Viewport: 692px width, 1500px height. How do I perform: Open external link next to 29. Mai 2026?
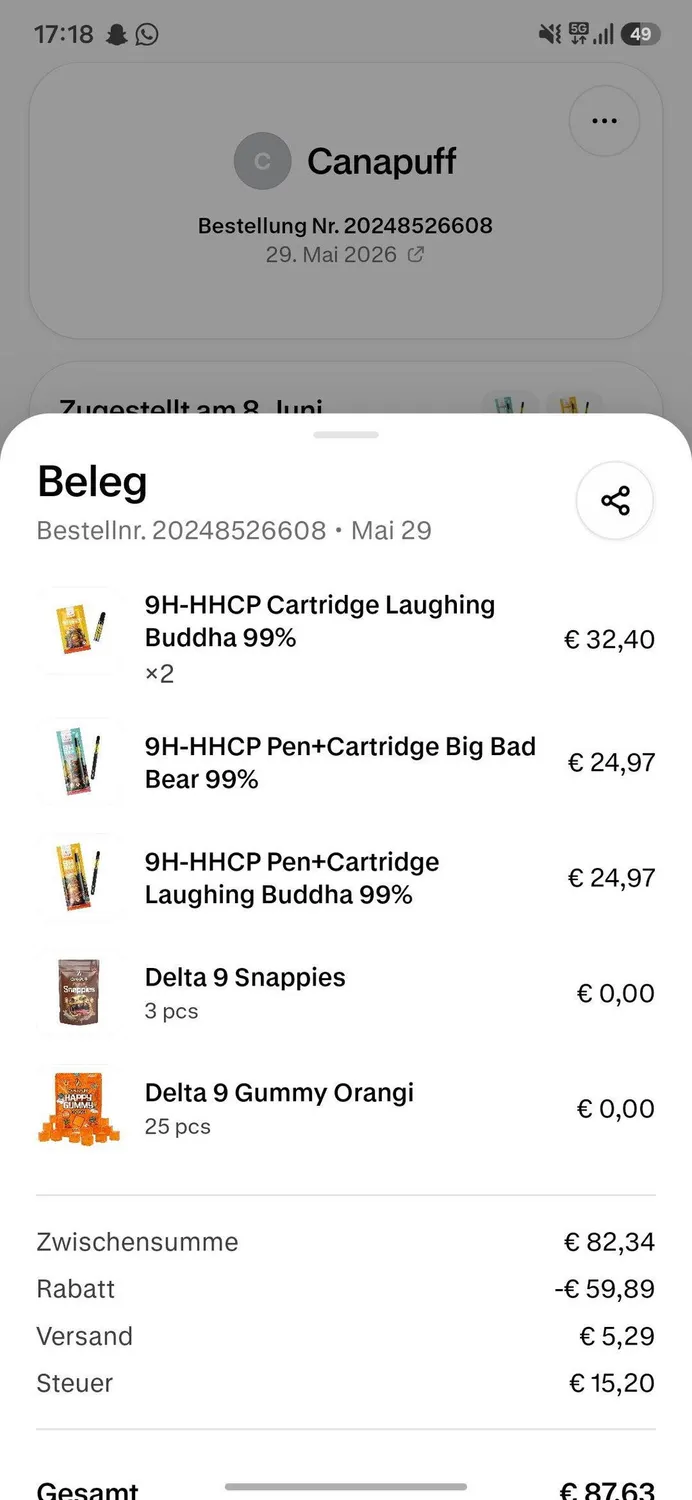coord(416,254)
